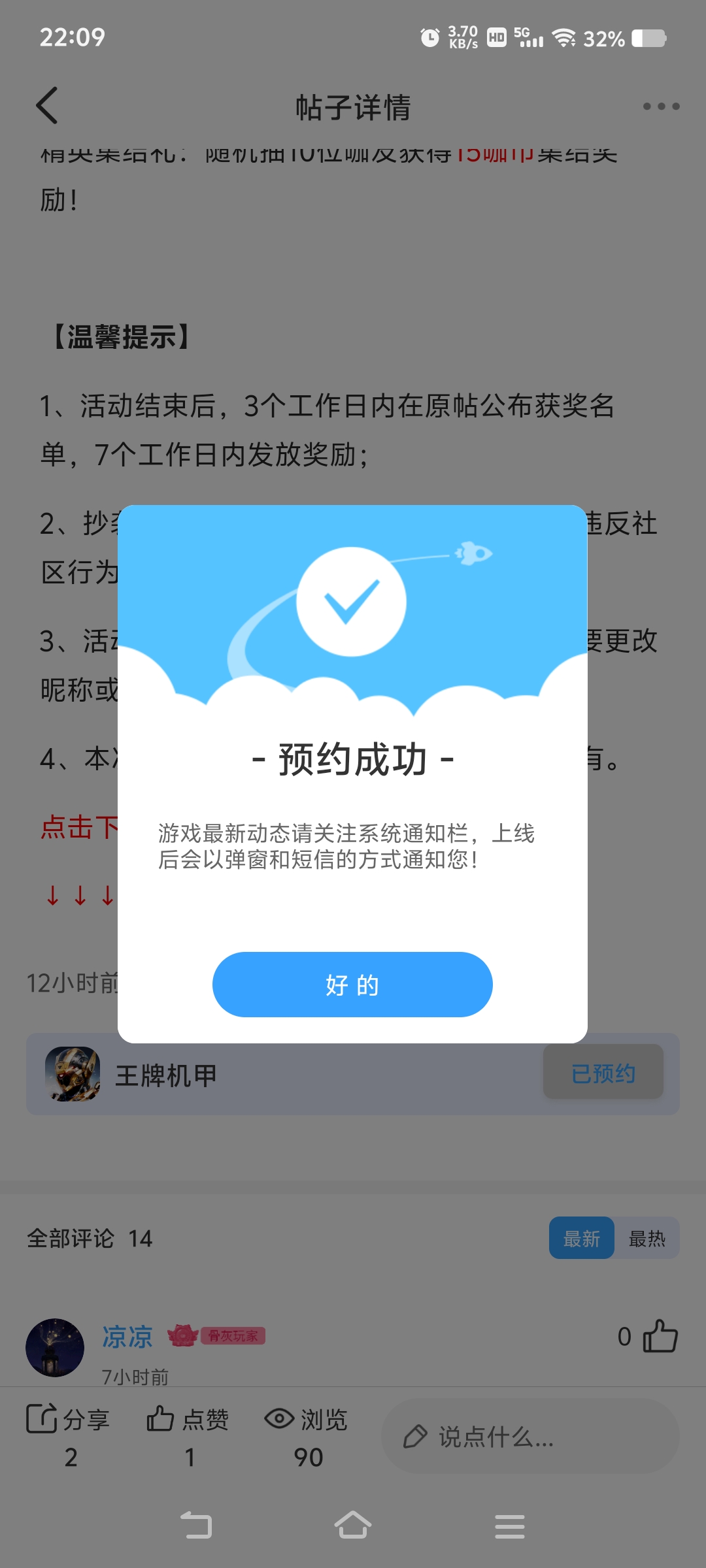Viewport: 706px width, 1568px height.
Task: Open the three-dot overflow menu
Action: point(660,106)
